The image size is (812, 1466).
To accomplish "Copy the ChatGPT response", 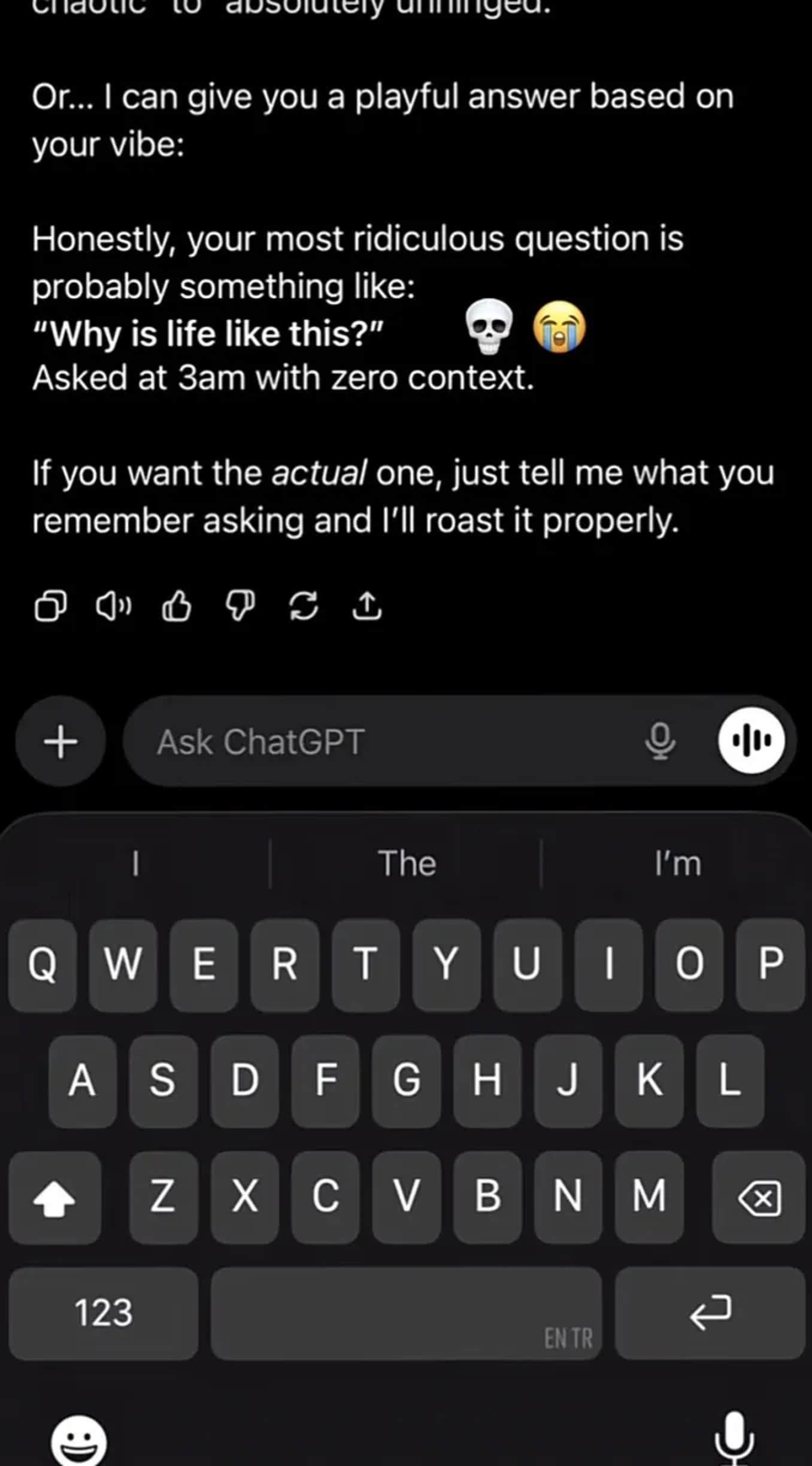I will [x=50, y=606].
